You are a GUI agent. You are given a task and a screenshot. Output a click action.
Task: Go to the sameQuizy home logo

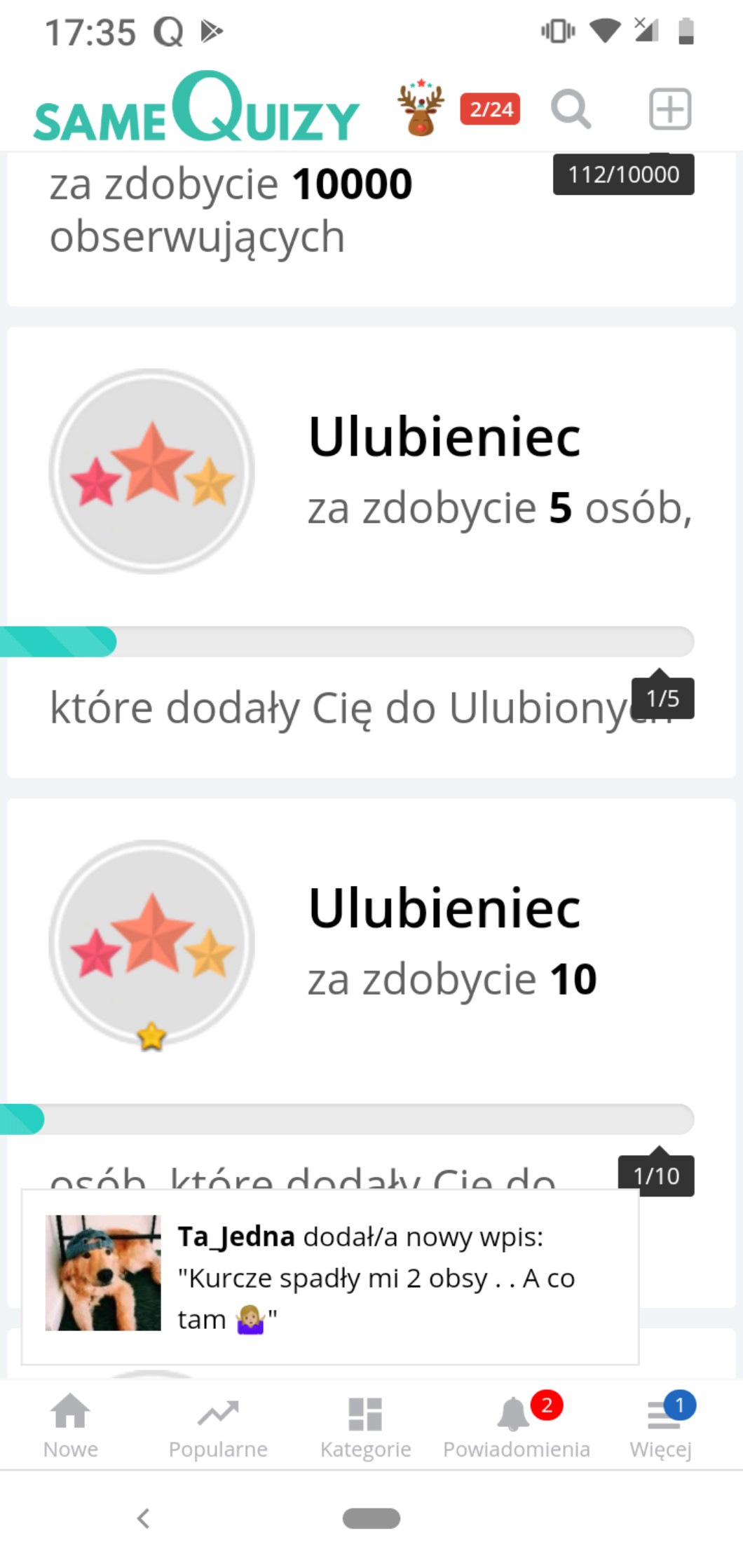coord(196,109)
